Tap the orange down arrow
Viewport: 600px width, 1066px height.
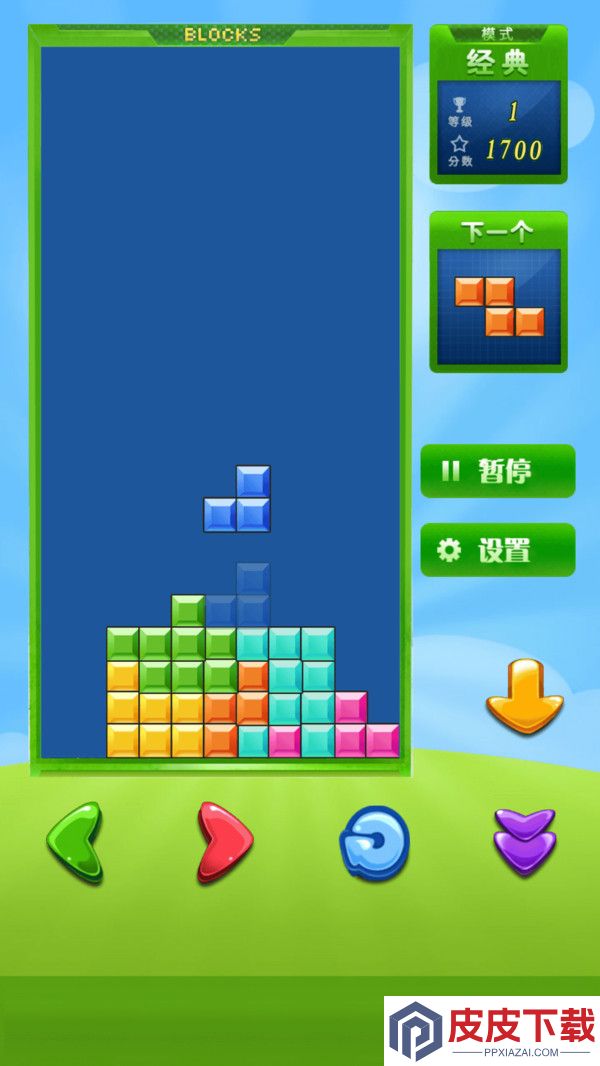point(525,696)
